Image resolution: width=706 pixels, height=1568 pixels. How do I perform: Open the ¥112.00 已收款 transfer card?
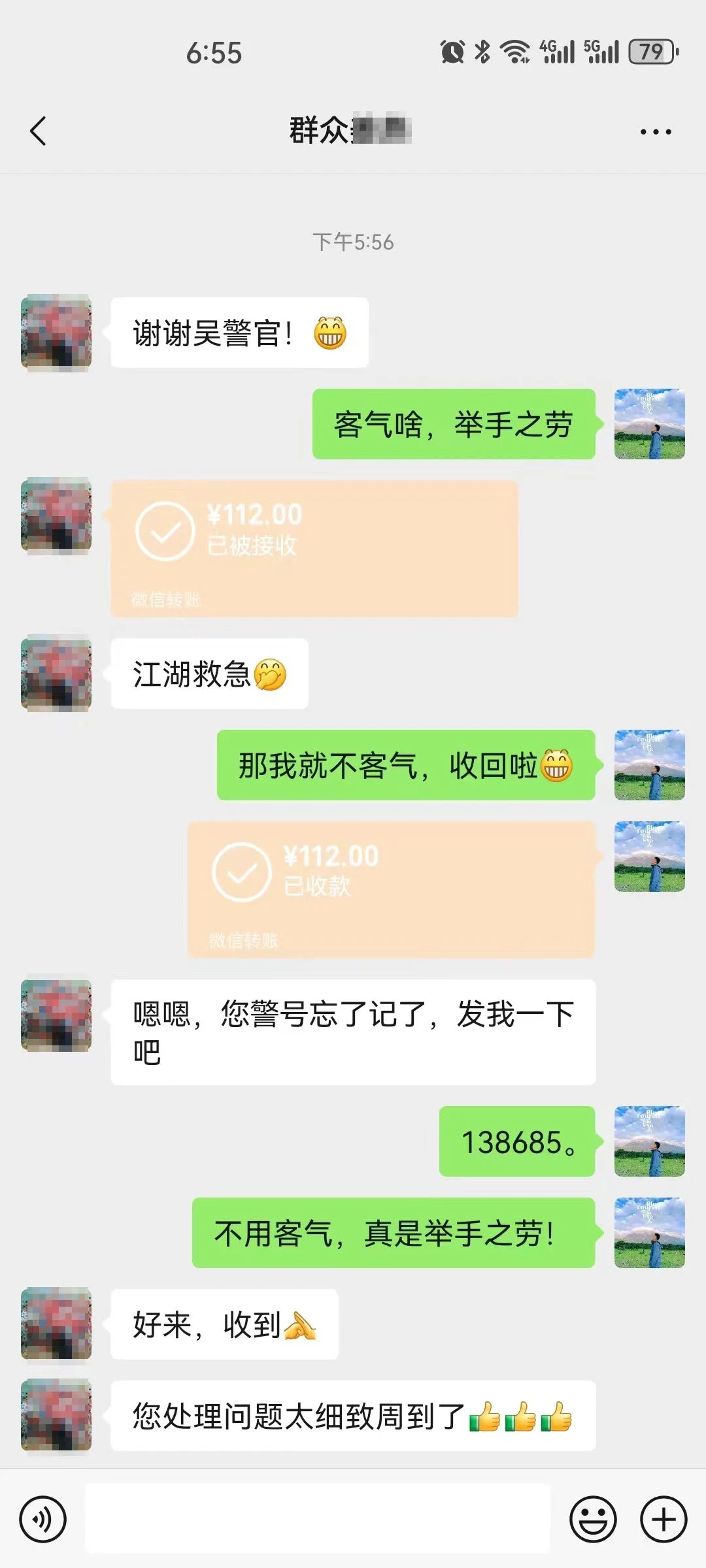click(x=391, y=890)
